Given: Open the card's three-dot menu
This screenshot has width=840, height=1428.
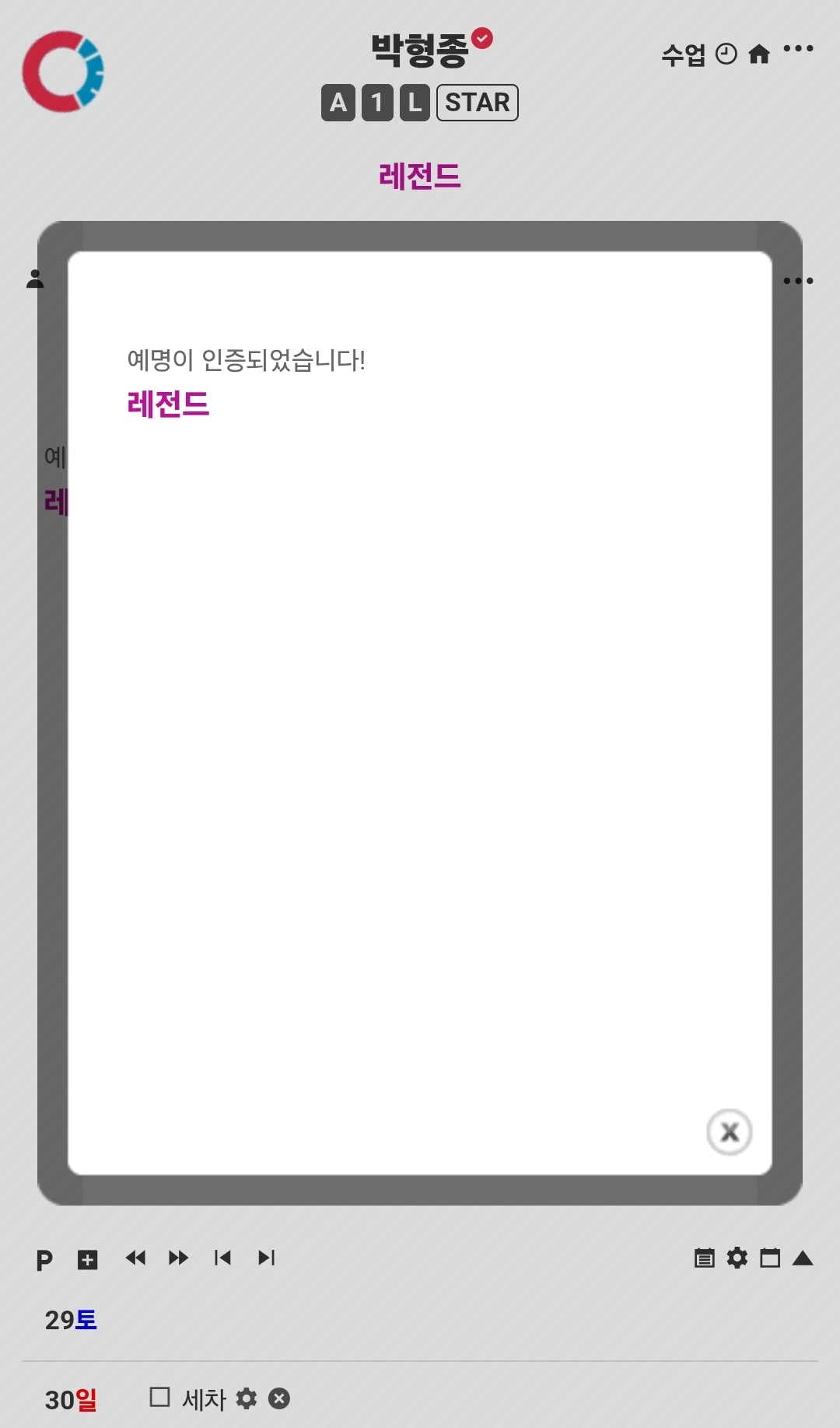Looking at the screenshot, I should coord(798,281).
